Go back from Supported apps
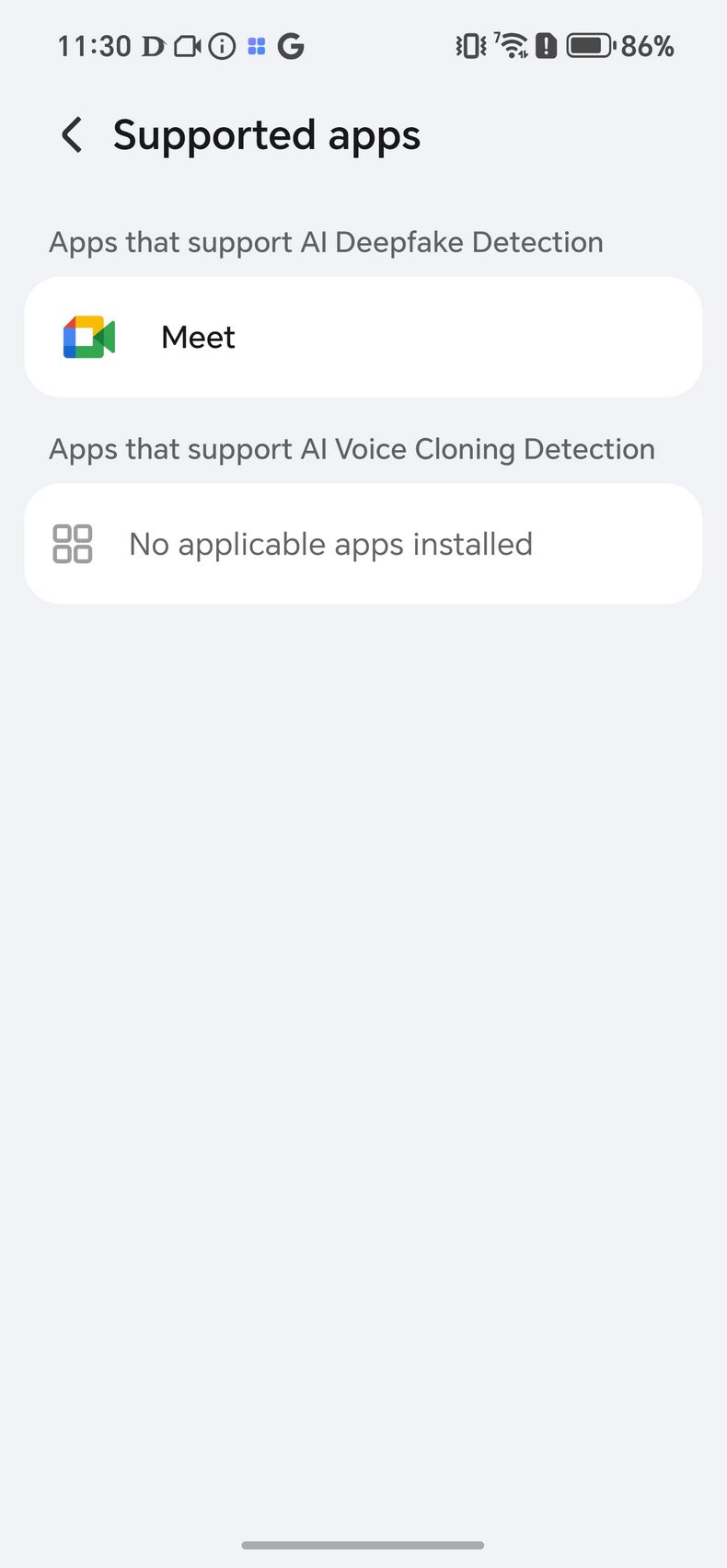727x1568 pixels. [72, 135]
